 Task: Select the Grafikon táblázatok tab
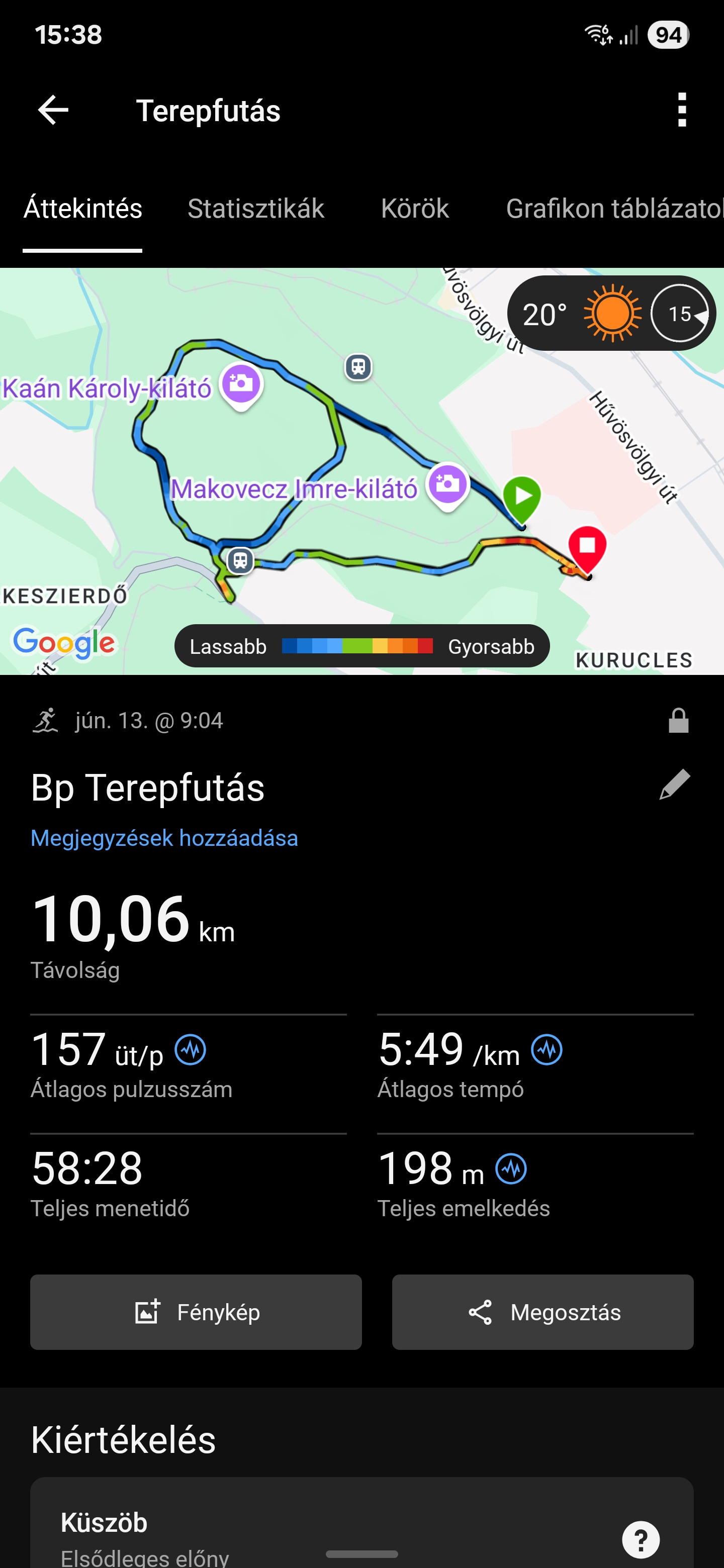[615, 209]
